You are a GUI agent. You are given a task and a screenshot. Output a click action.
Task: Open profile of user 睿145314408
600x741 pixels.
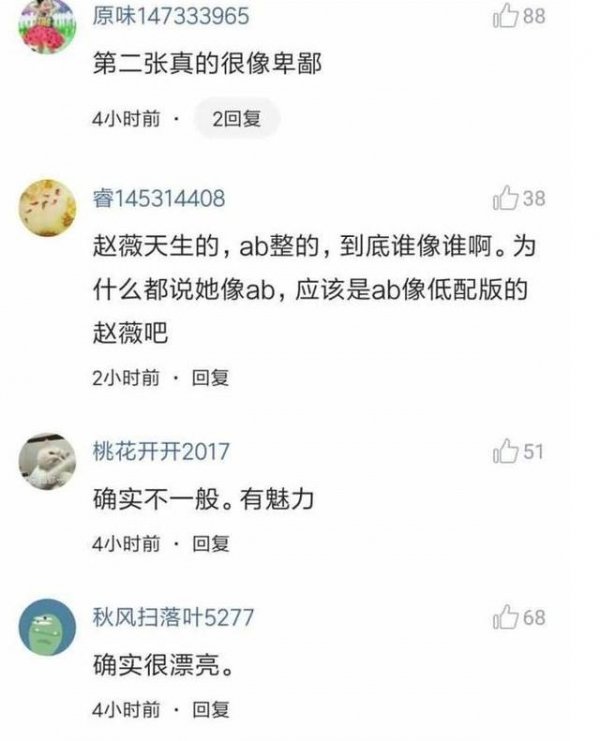(159, 198)
